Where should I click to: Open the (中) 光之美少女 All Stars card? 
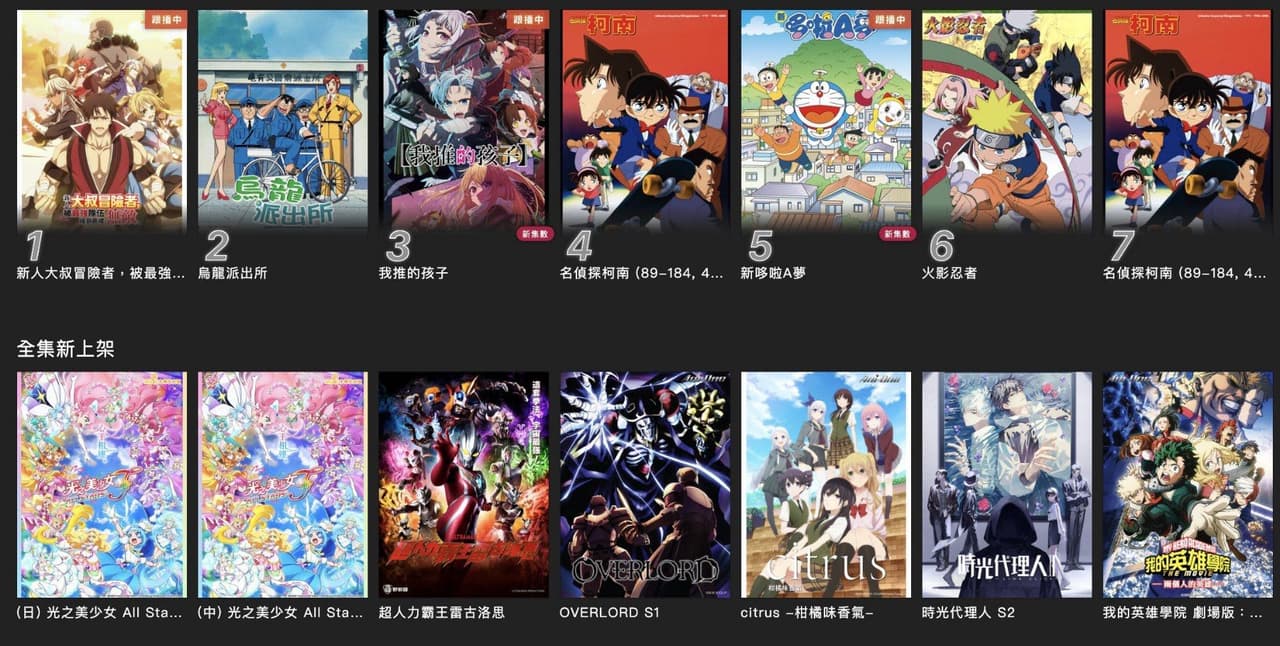coord(283,485)
